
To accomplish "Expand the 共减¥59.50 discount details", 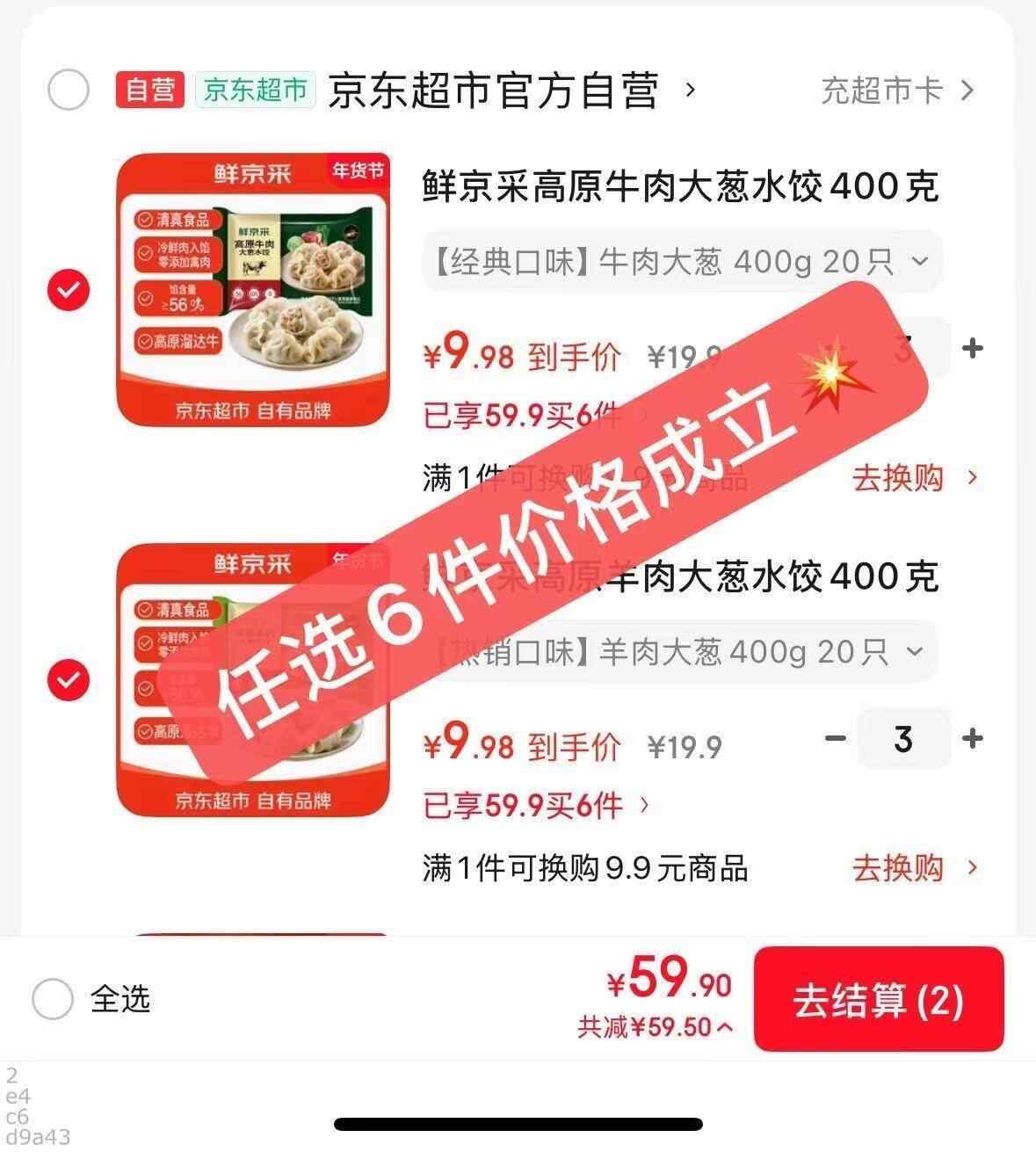I will click(x=655, y=1026).
